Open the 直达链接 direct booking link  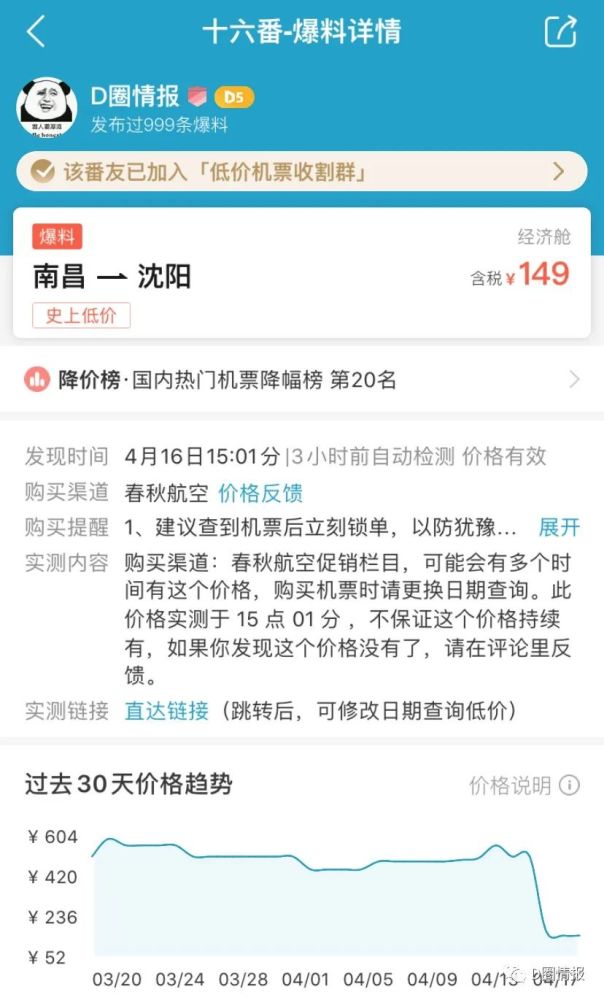click(x=166, y=710)
